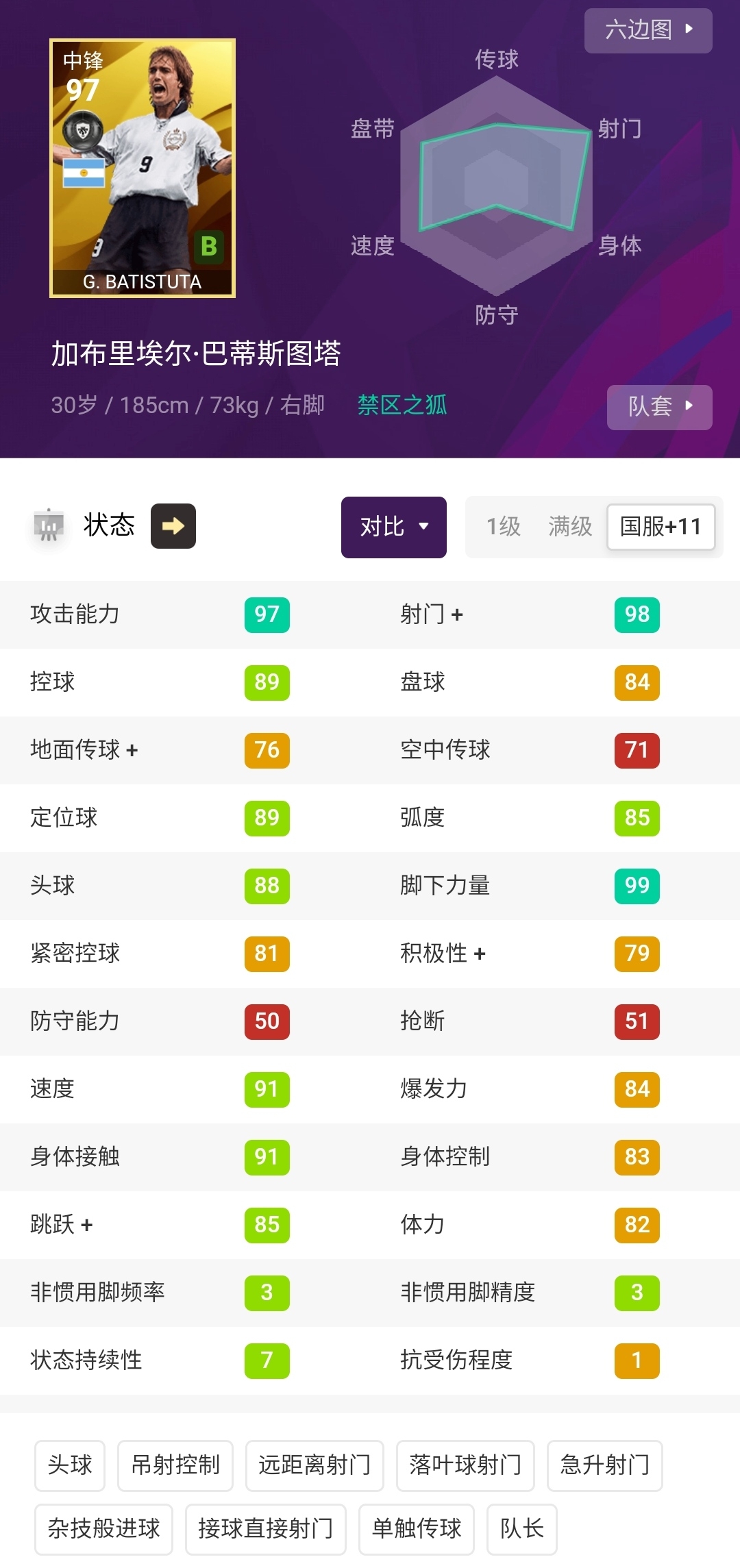Open the 吊射控制 skill chip

175,1465
